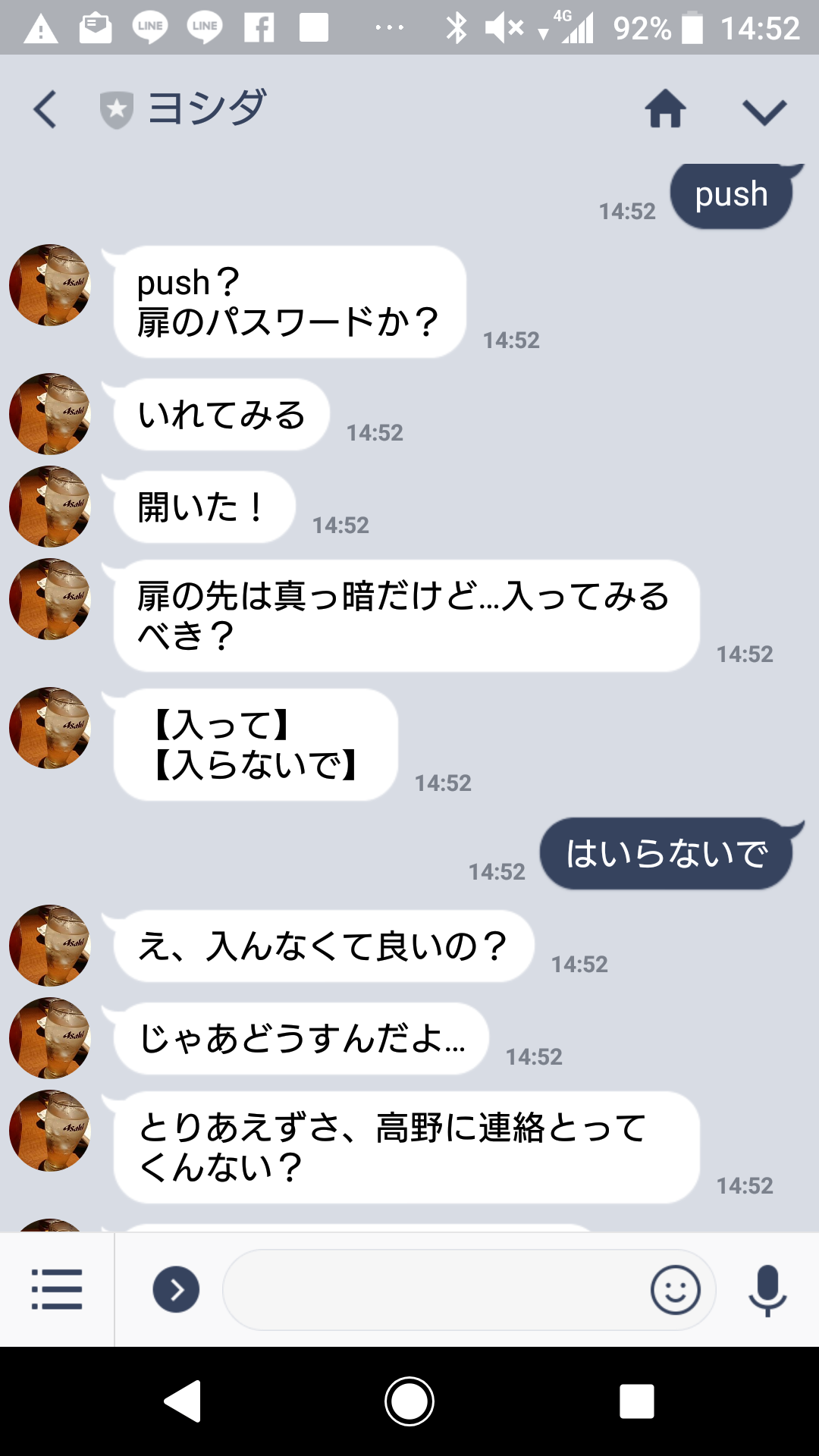Open the emoji and sticker picker
This screenshot has height=1456, width=819.
coord(675,1289)
